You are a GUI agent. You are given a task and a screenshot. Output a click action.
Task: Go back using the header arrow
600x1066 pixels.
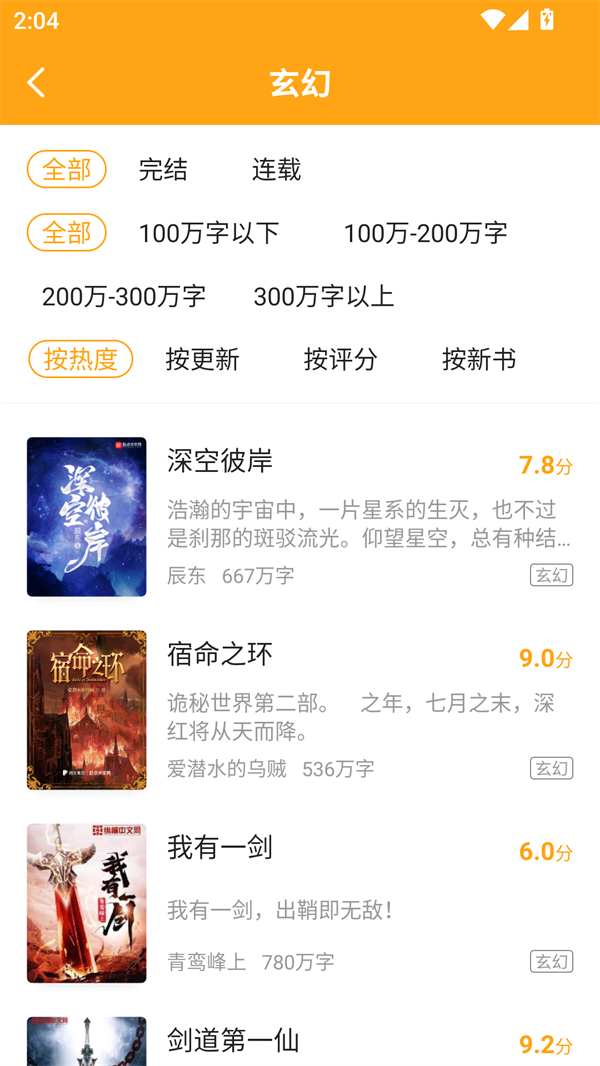tap(37, 83)
